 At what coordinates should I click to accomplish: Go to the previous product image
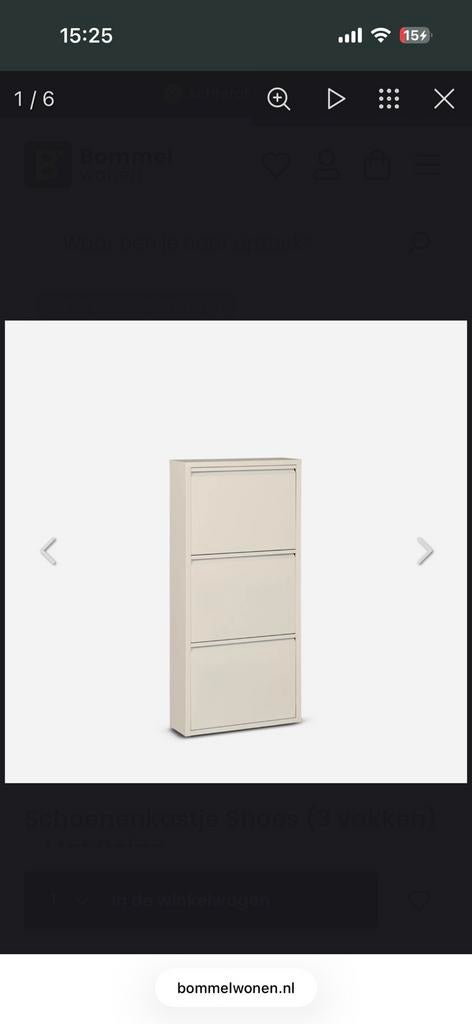click(48, 551)
